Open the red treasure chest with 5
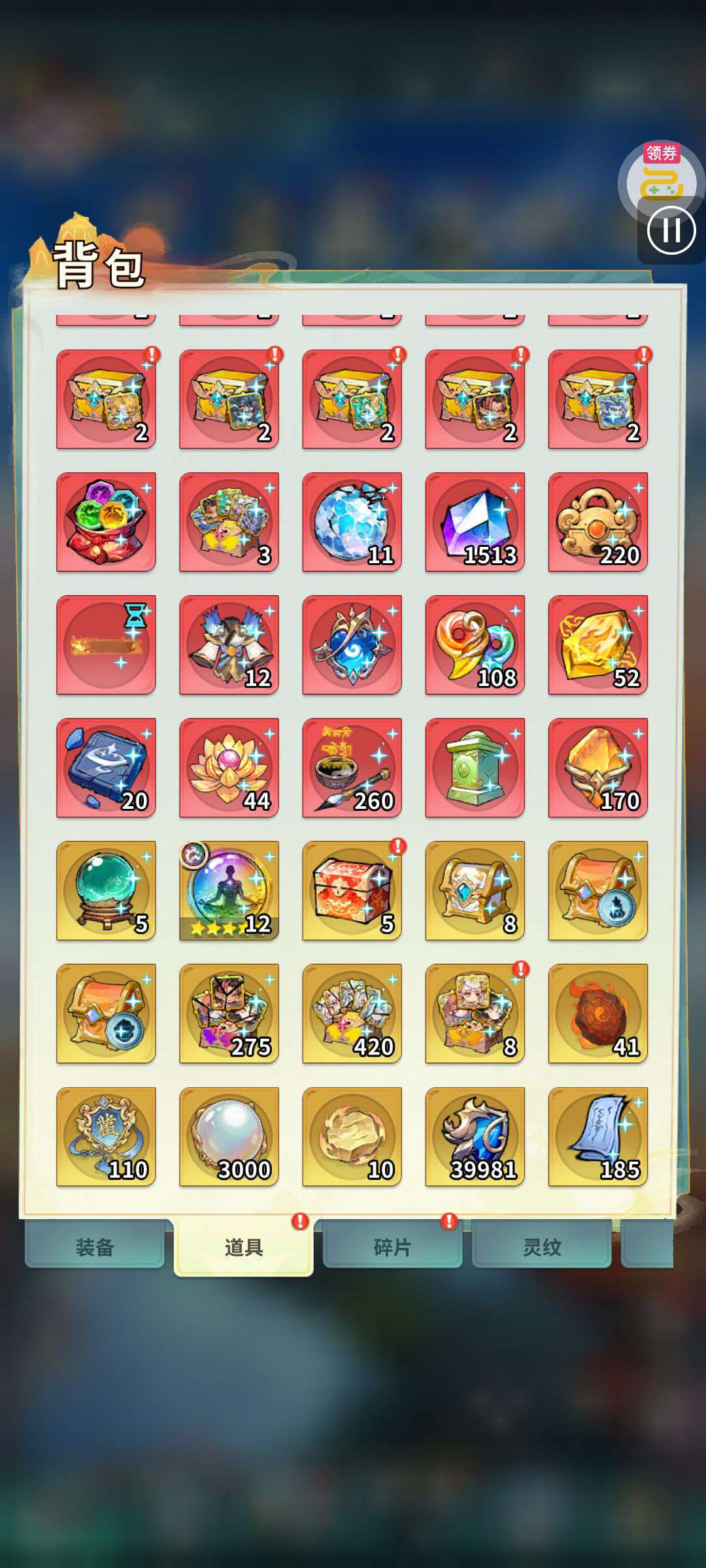This screenshot has width=706, height=1568. pos(352,890)
